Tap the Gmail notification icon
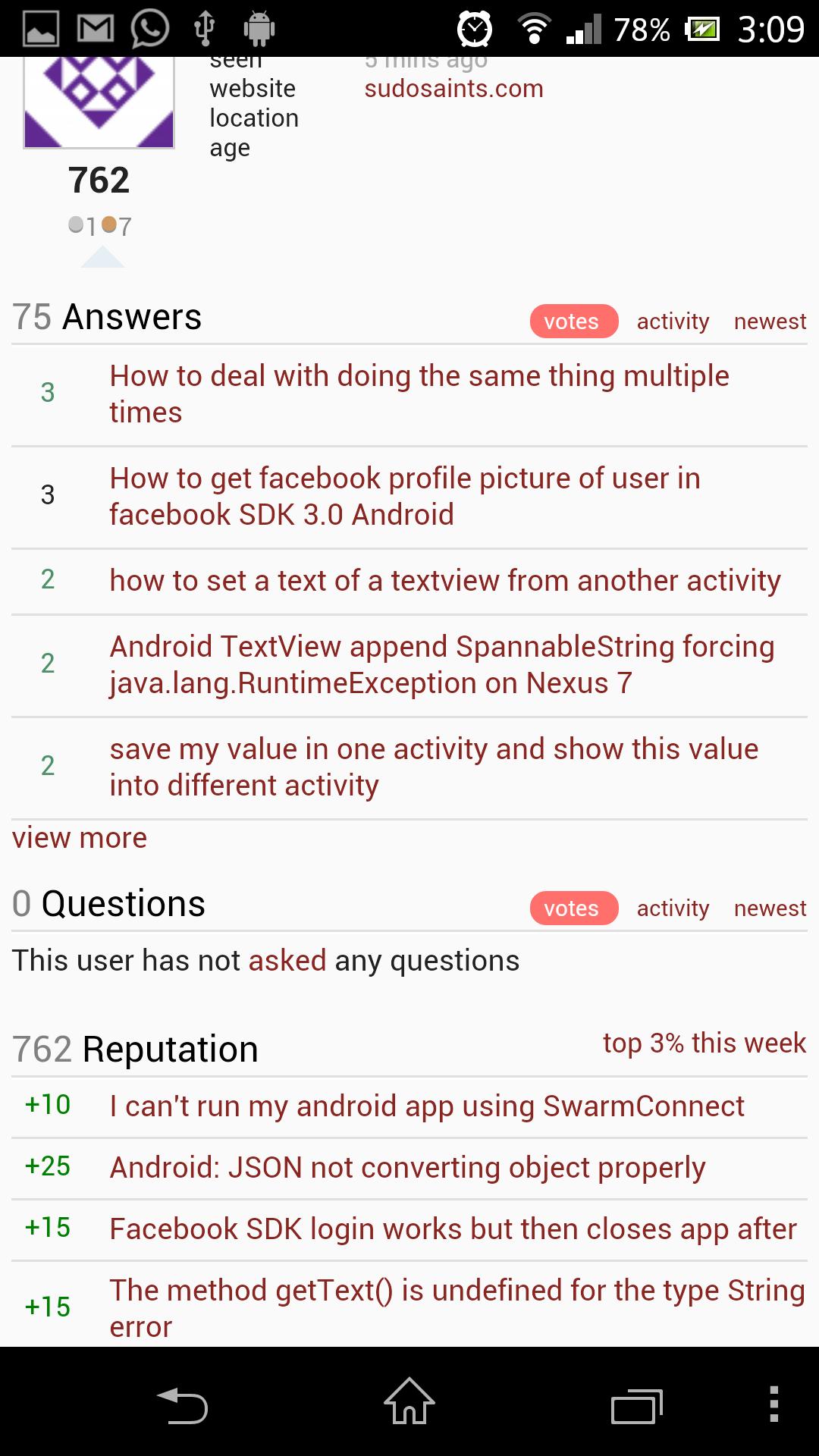 pos(96,26)
